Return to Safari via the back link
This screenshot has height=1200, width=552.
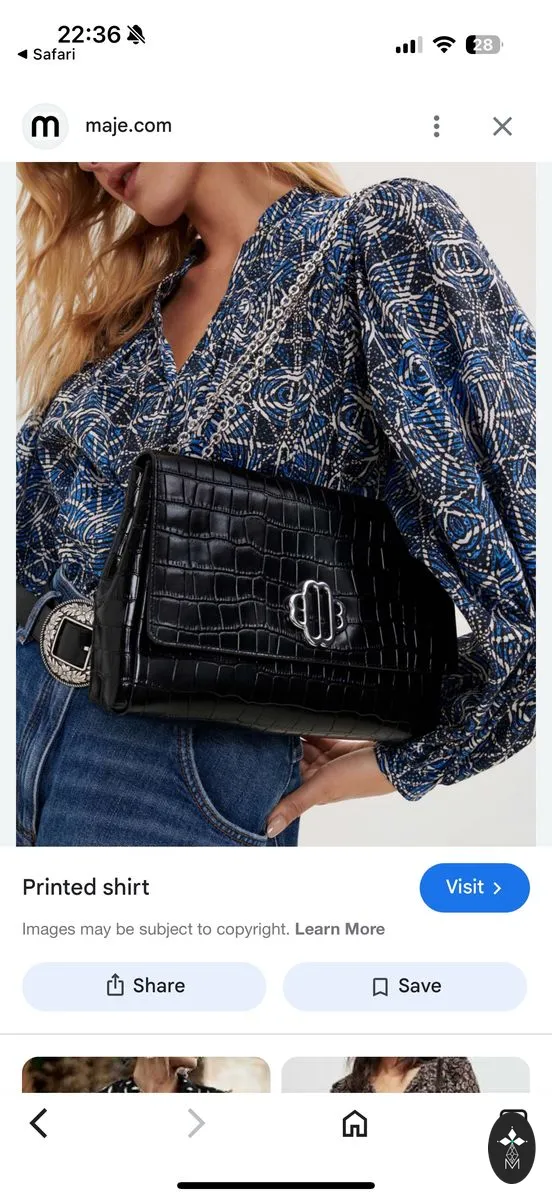tap(46, 54)
